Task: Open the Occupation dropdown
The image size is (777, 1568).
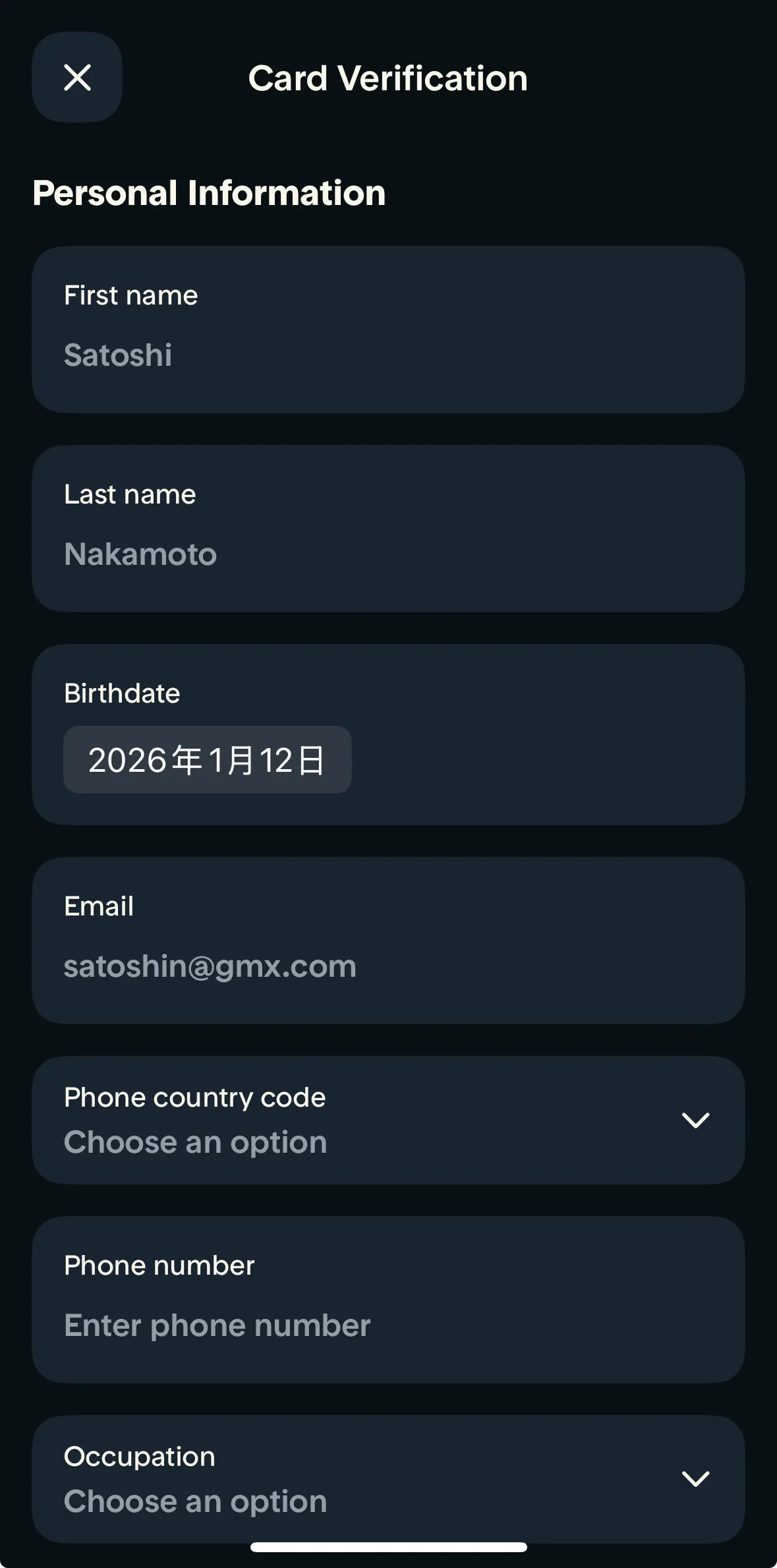Action: (388, 1479)
